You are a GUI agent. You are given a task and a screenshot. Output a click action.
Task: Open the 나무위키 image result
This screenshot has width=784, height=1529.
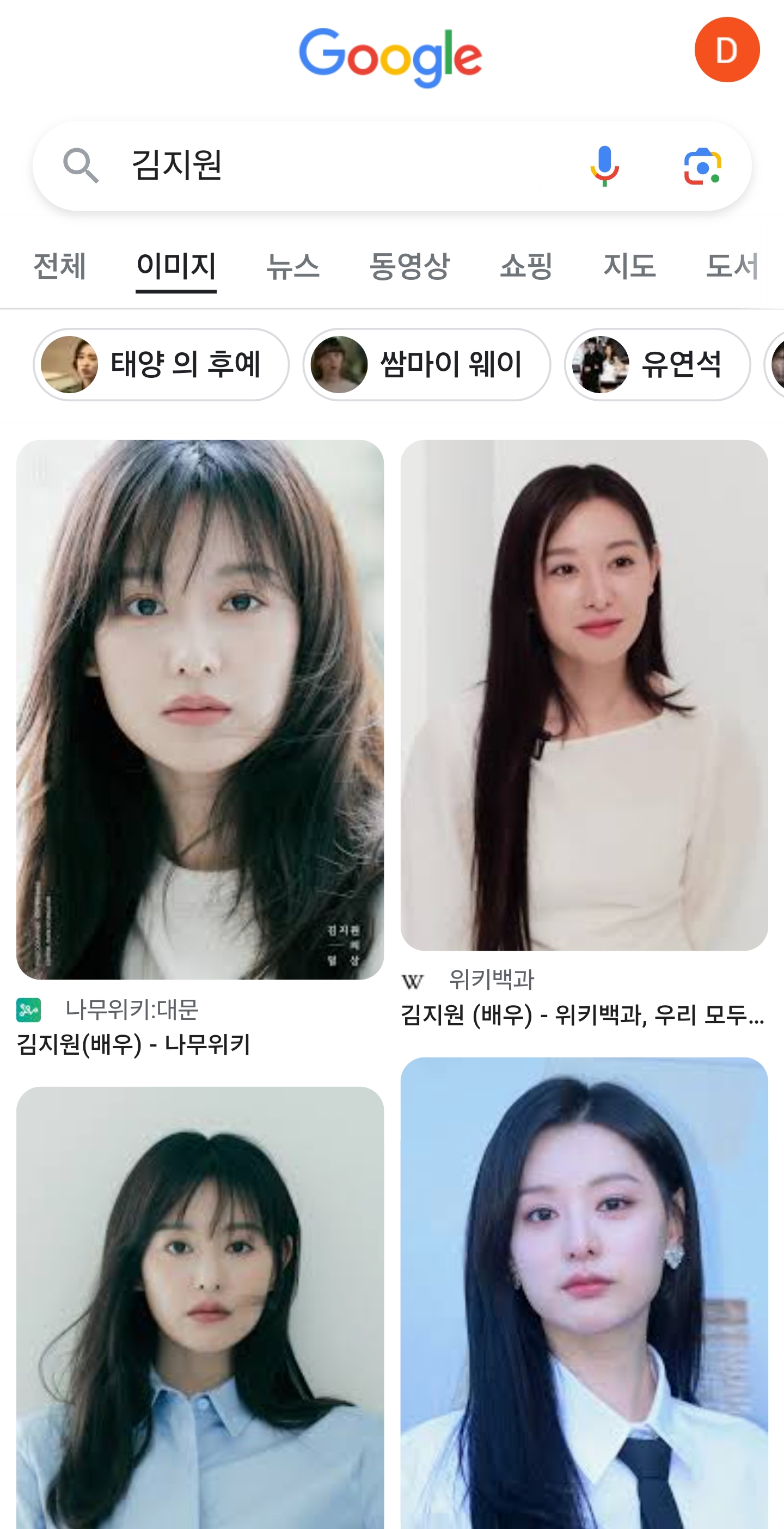click(x=200, y=710)
